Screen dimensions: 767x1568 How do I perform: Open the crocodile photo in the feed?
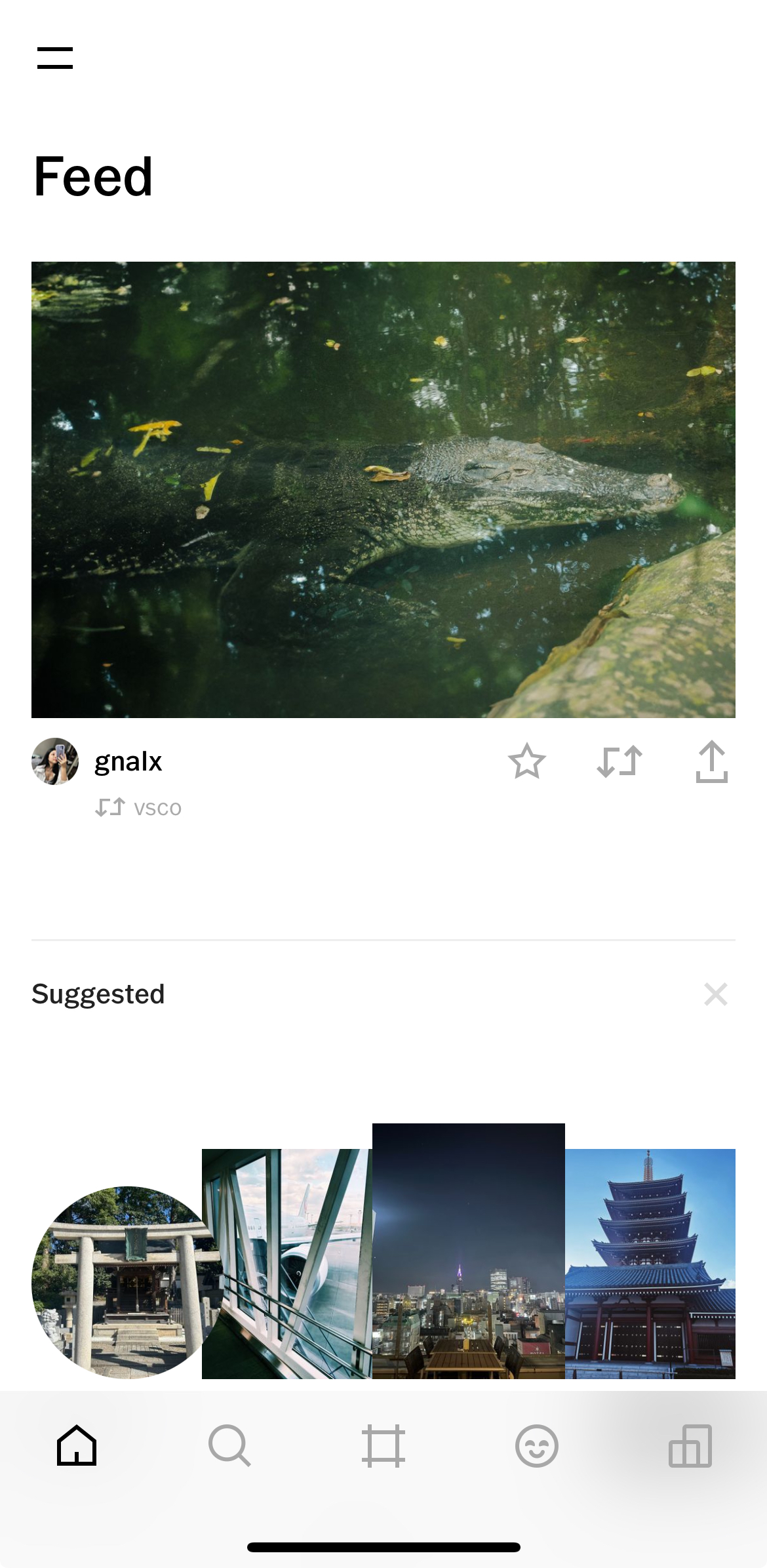click(x=383, y=489)
